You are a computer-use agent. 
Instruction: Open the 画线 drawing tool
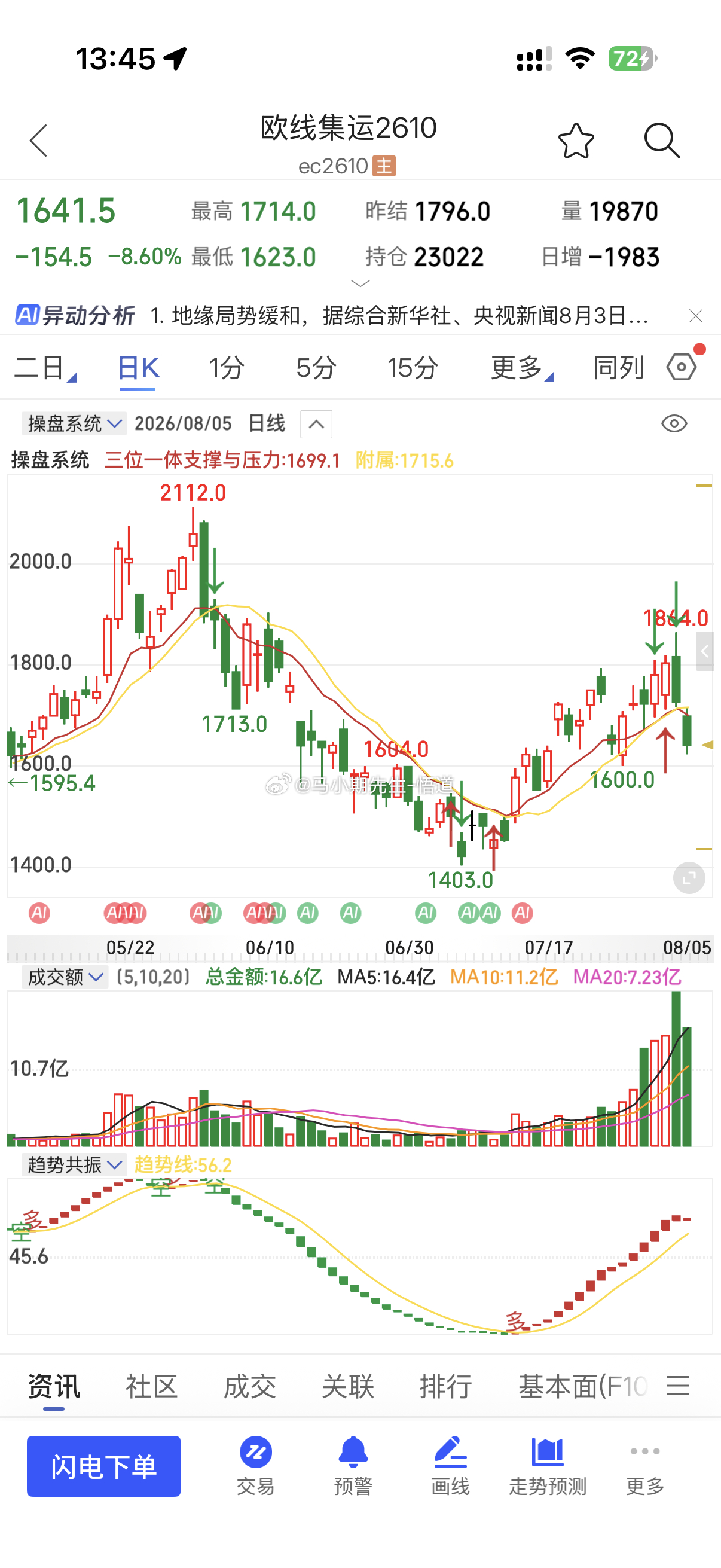pos(450,1466)
